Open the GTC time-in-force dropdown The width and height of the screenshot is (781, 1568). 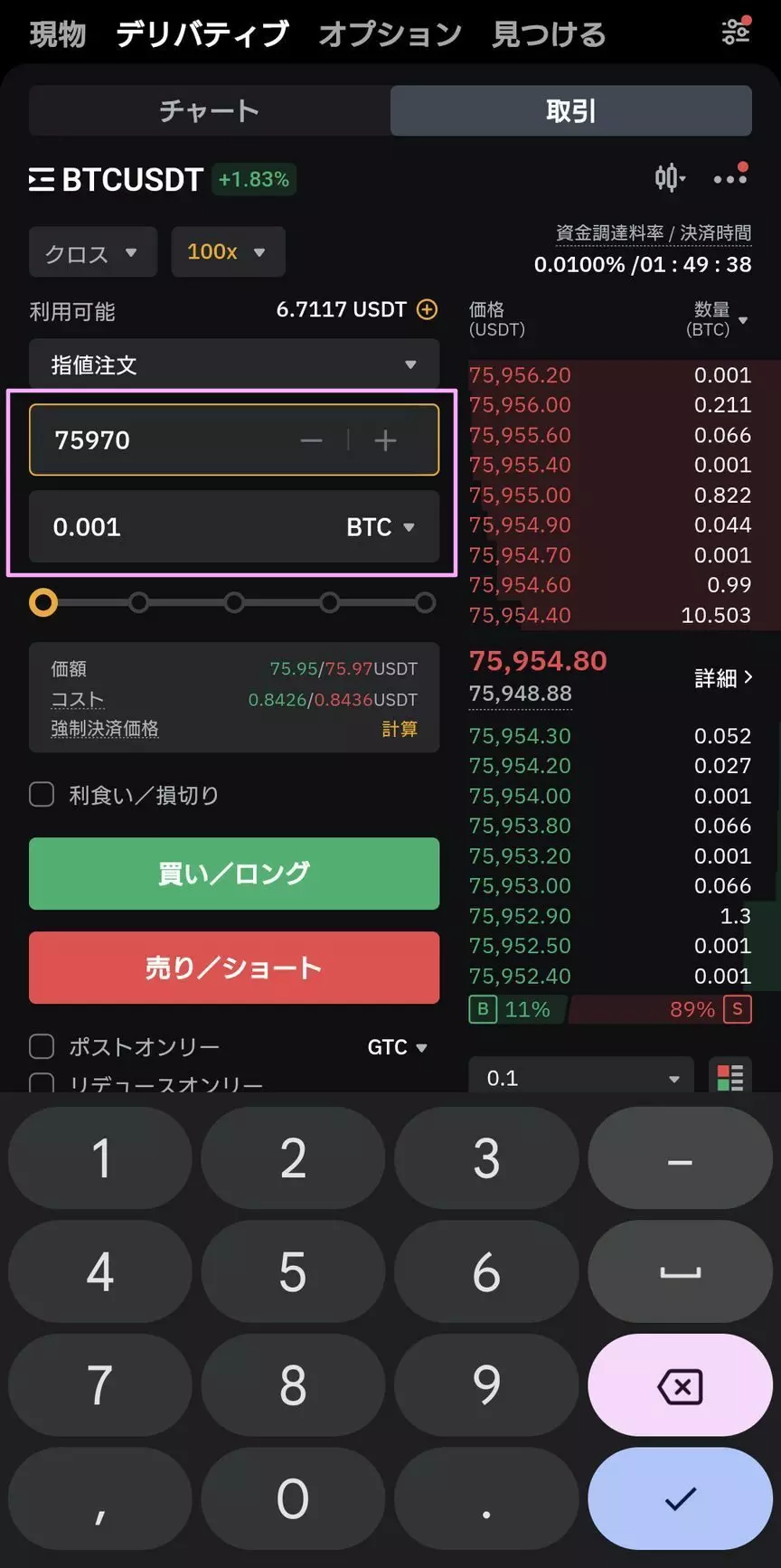point(397,1047)
